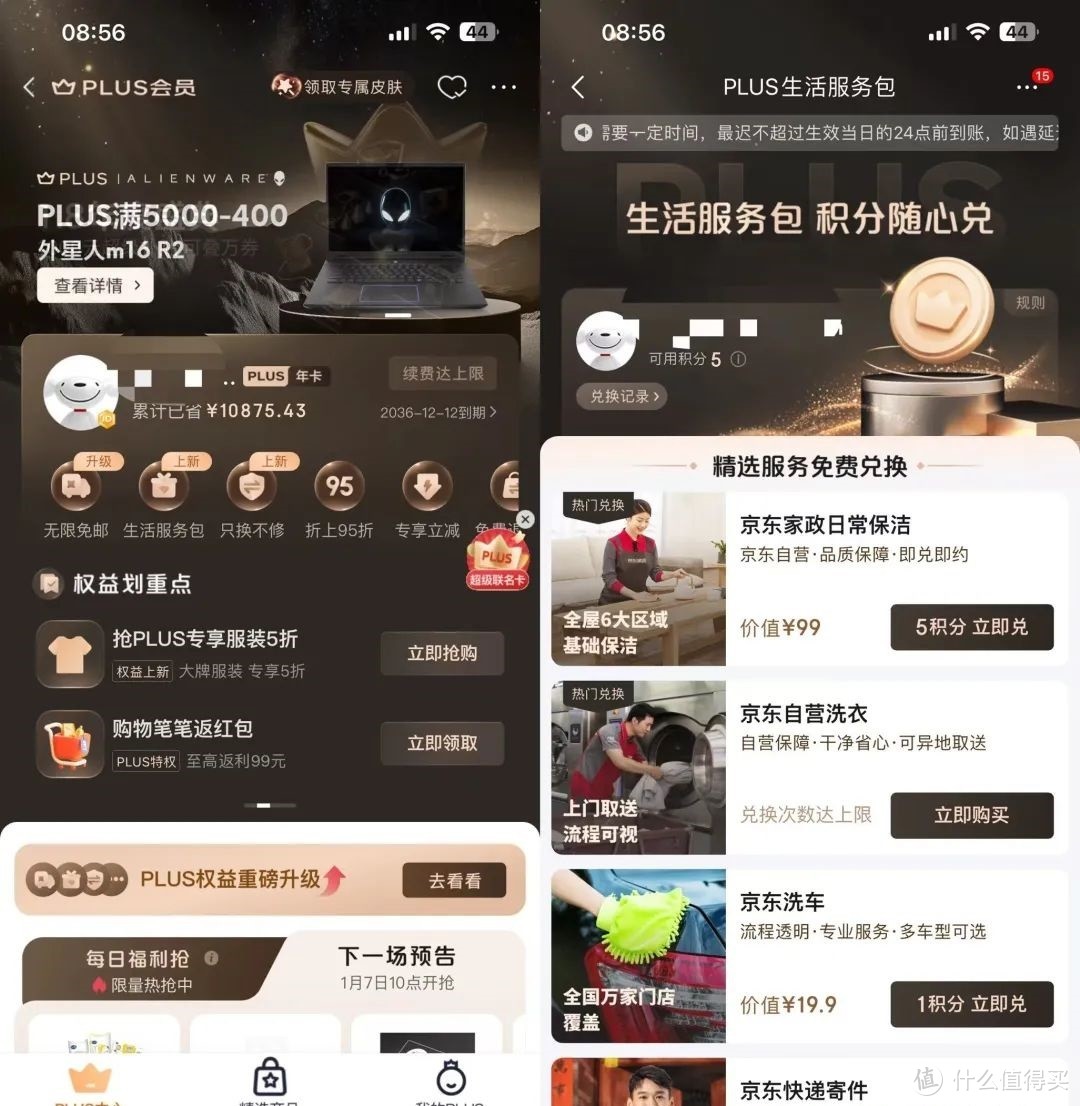Toggle the heart favorite icon on PLUS会员 page
The image size is (1080, 1106).
452,87
